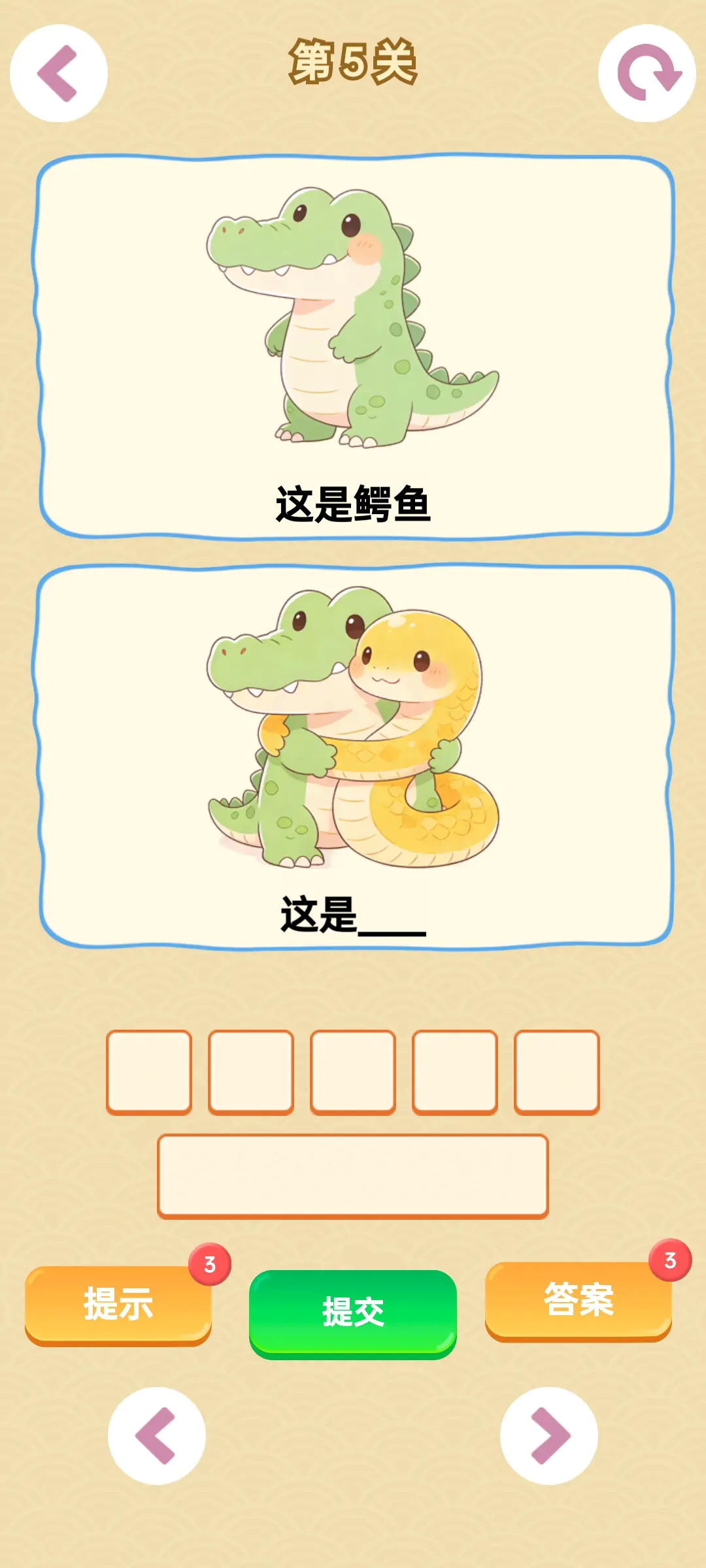Viewport: 706px width, 1568px height.
Task: Go back using the top-left arrow
Action: (59, 73)
